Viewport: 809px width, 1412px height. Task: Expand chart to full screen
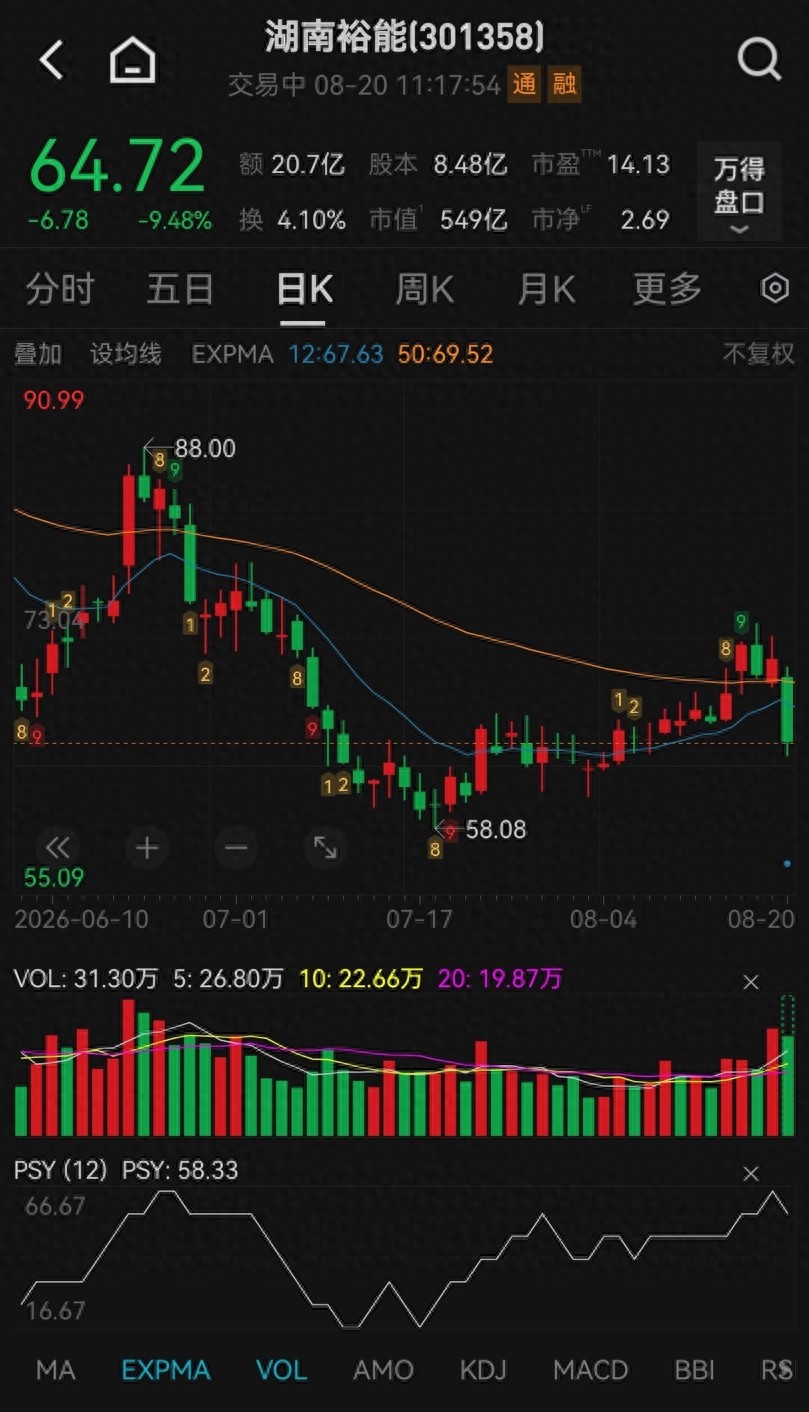[x=325, y=848]
